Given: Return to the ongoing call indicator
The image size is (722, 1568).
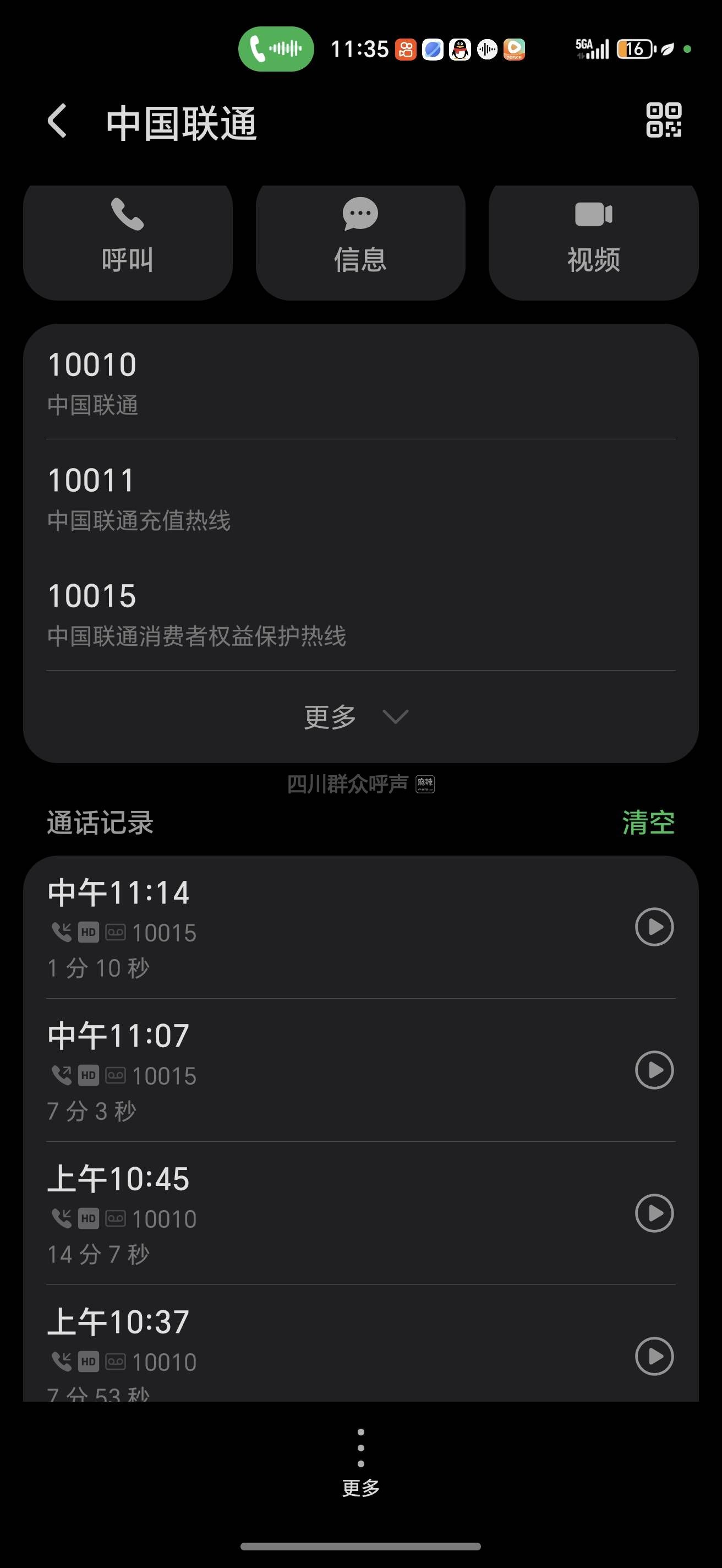Looking at the screenshot, I should (x=276, y=48).
